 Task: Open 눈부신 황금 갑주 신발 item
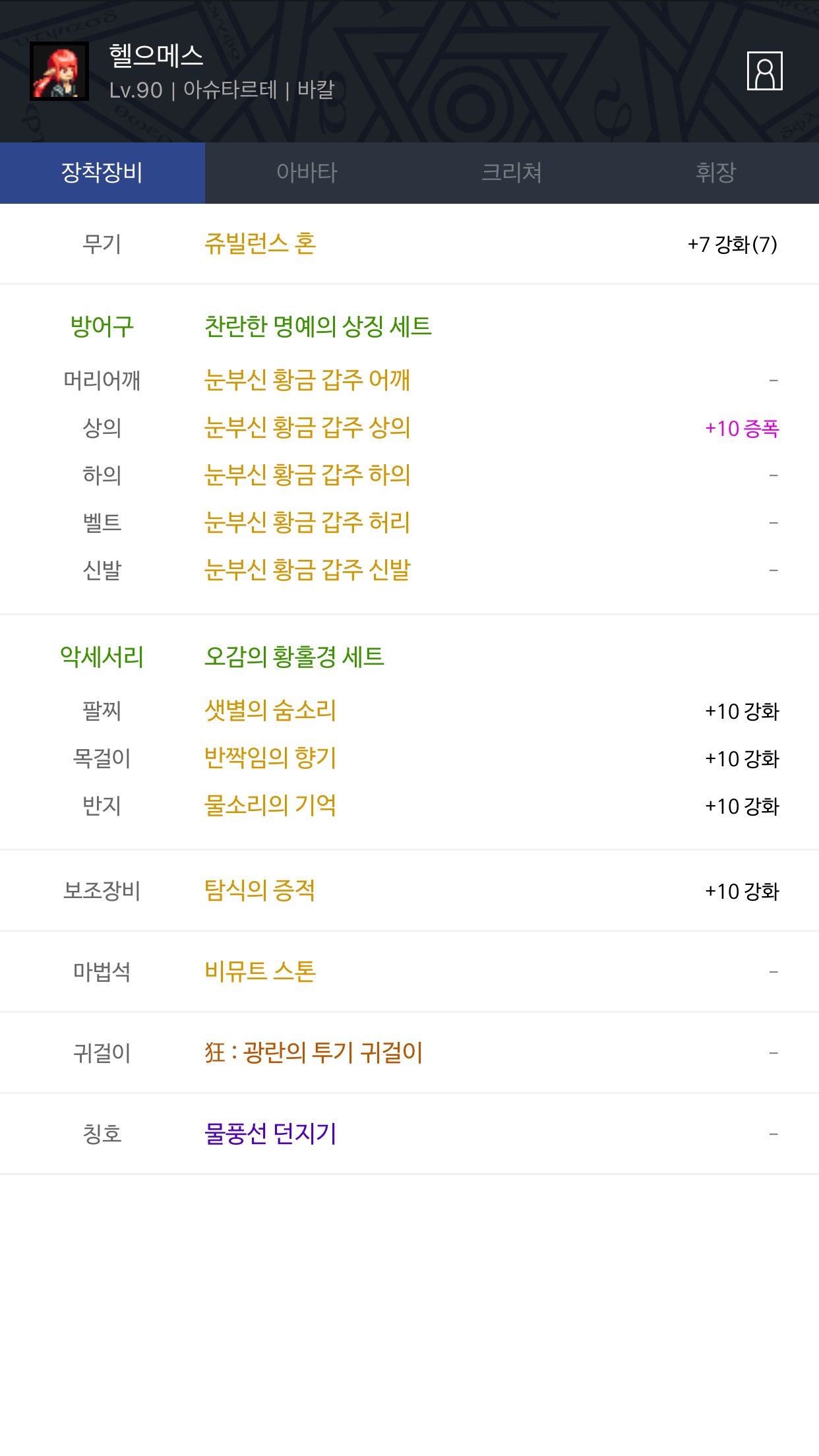click(x=307, y=570)
